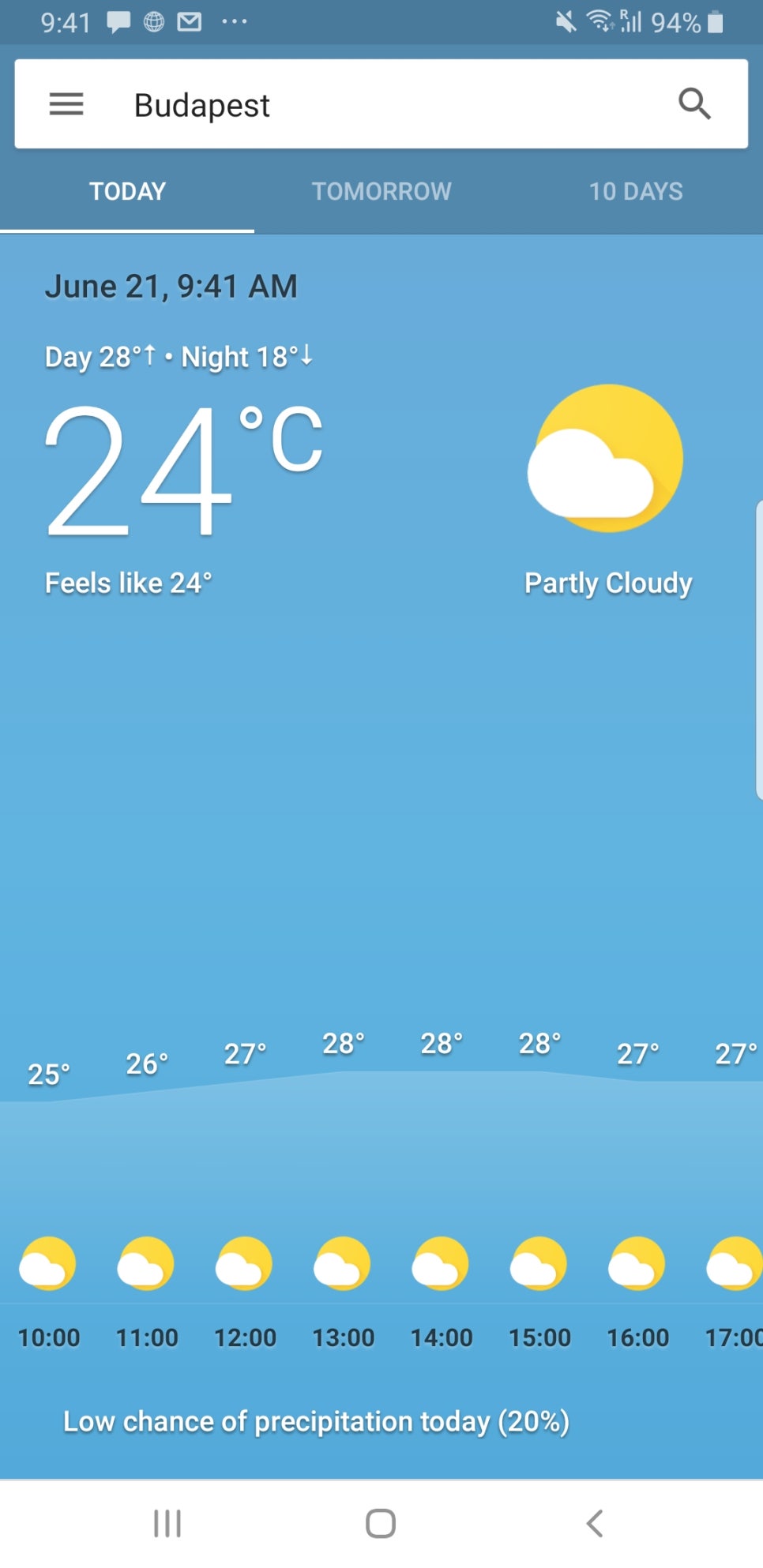Tap the Budapest location field
Image resolution: width=763 pixels, height=1568 pixels.
(x=202, y=105)
